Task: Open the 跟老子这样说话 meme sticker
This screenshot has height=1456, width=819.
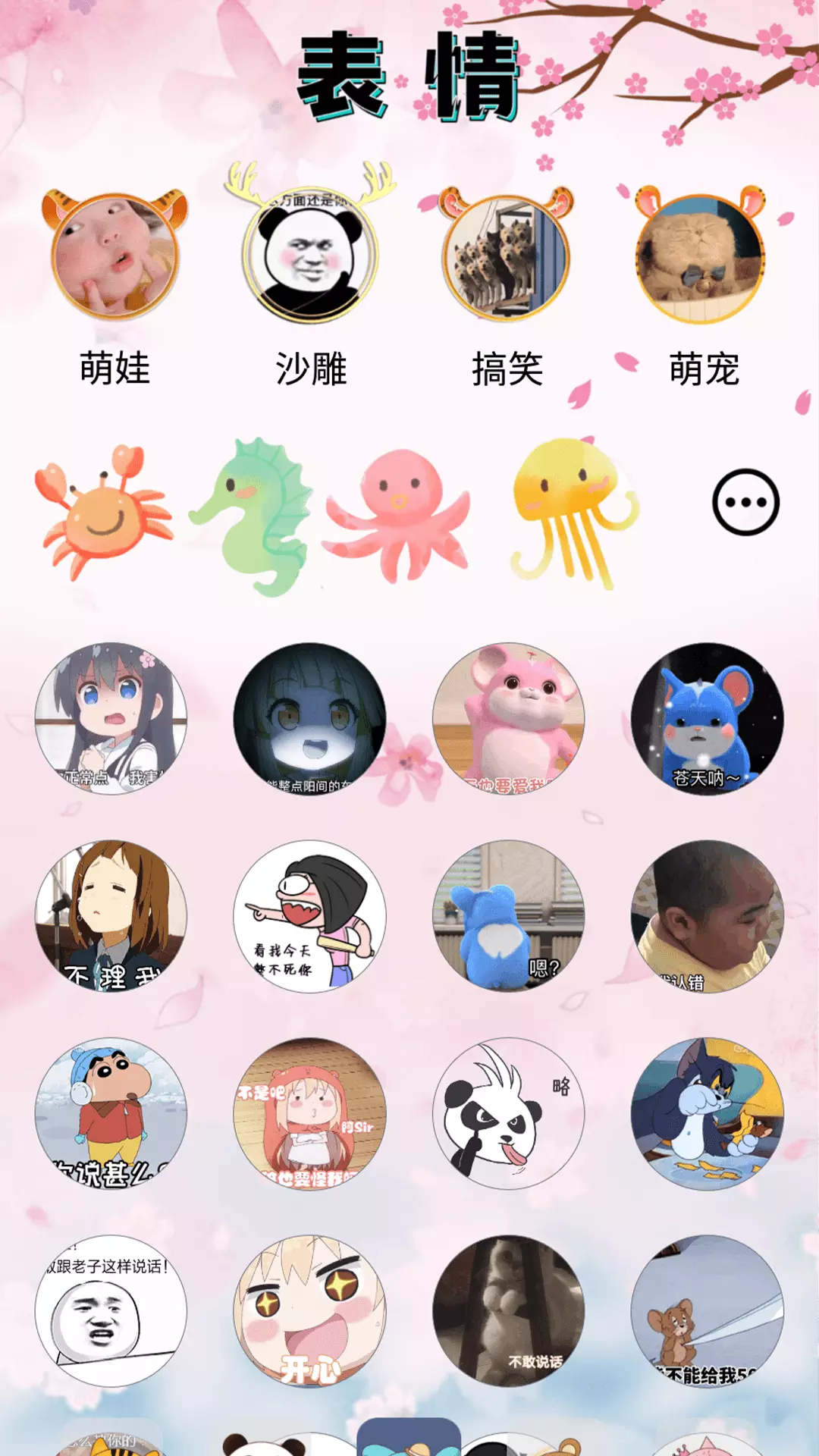Action: click(x=111, y=1311)
